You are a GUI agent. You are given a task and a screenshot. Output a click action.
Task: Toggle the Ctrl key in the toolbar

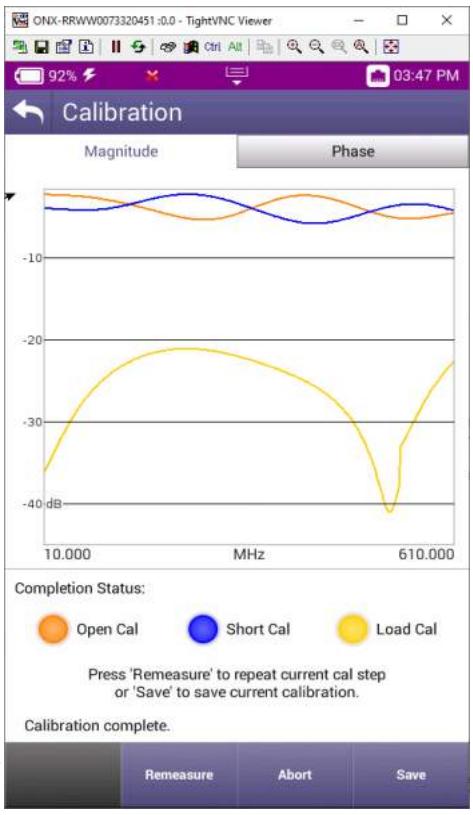[x=212, y=47]
